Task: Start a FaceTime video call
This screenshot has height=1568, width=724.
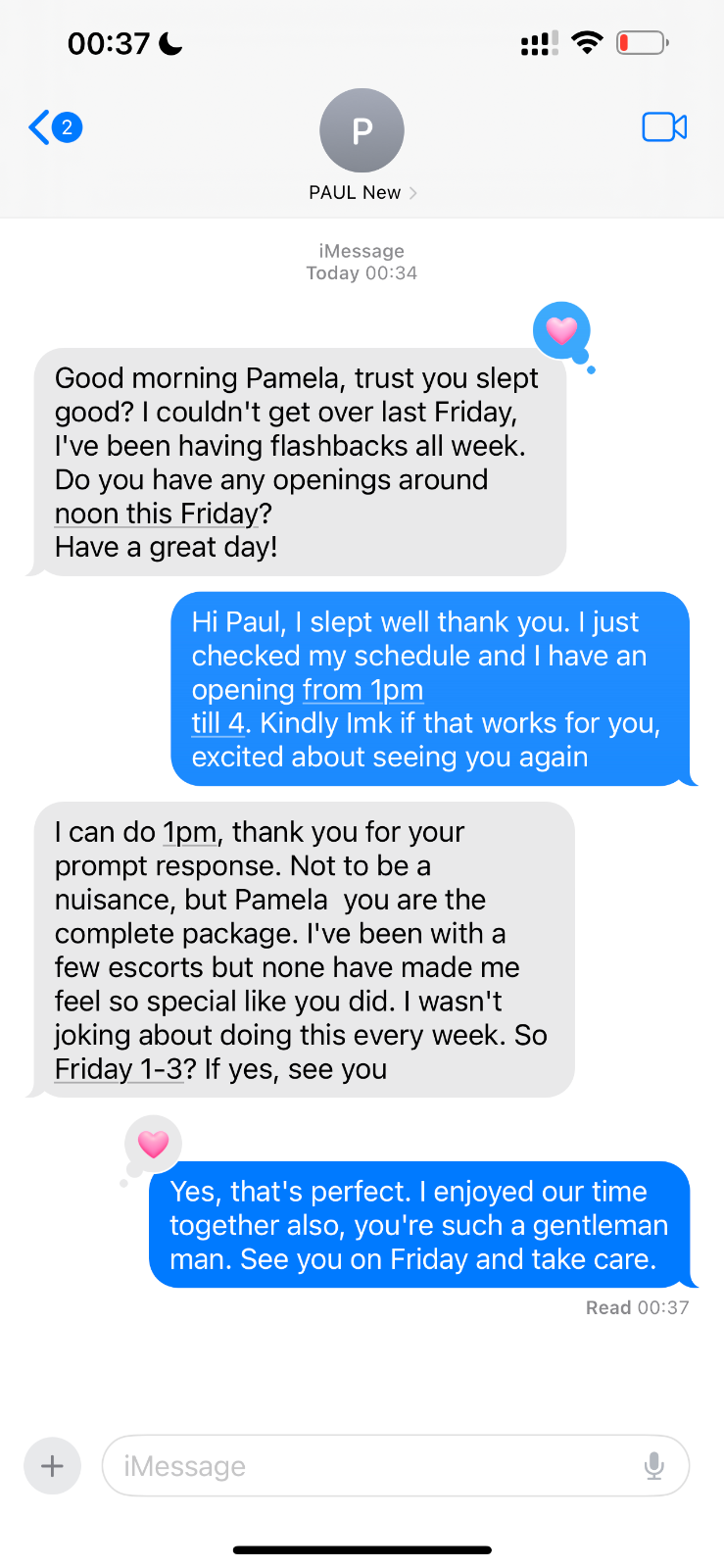Action: 664,127
